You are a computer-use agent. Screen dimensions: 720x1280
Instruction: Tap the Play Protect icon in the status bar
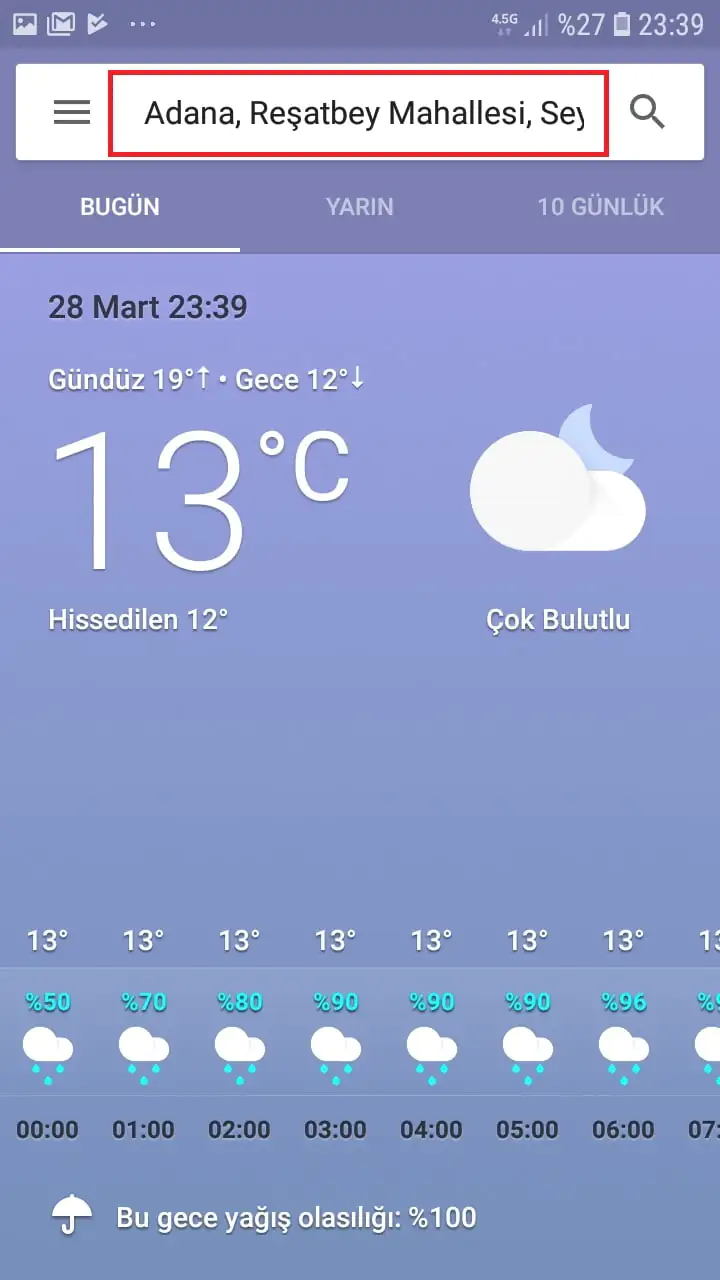point(97,22)
